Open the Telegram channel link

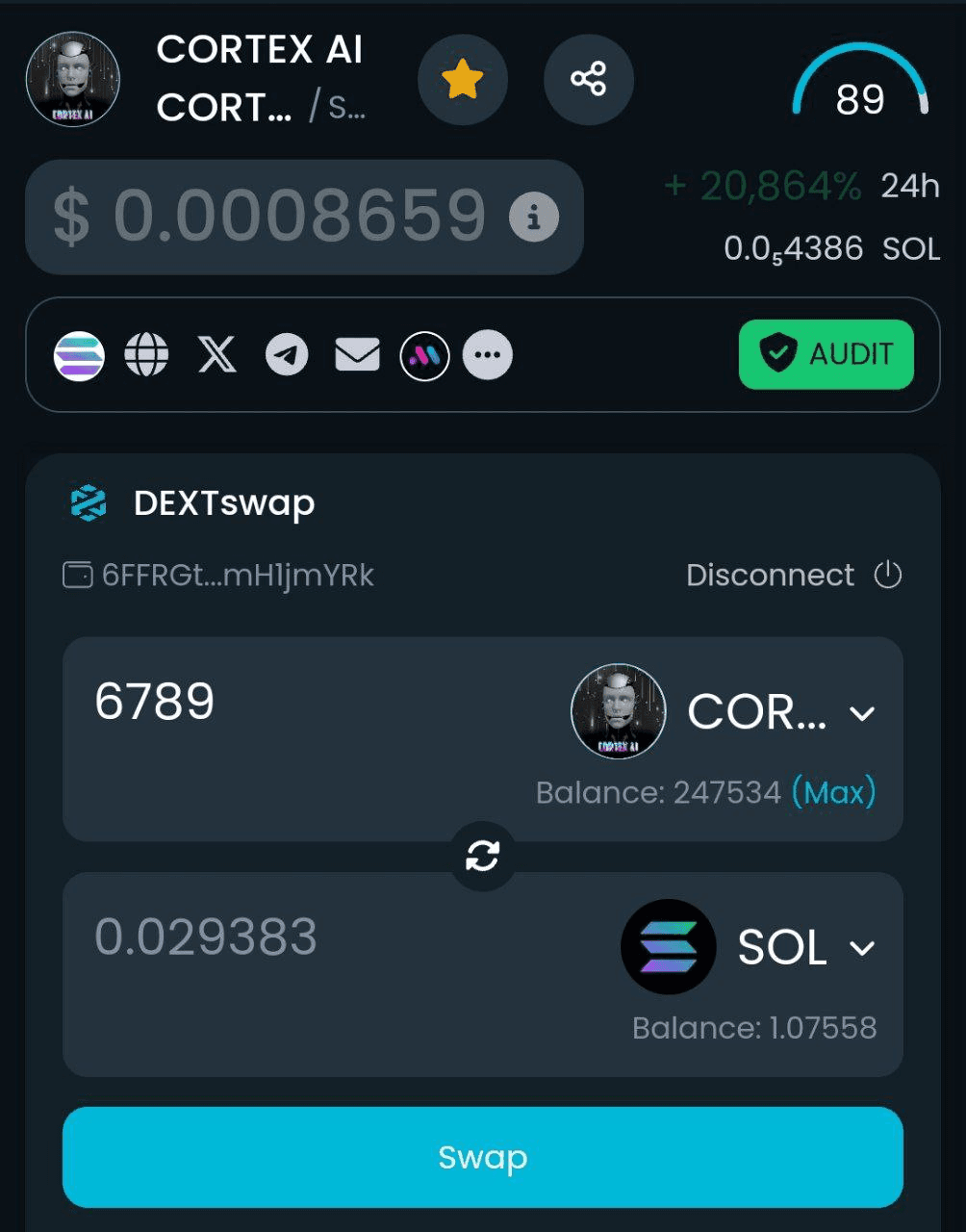point(287,355)
